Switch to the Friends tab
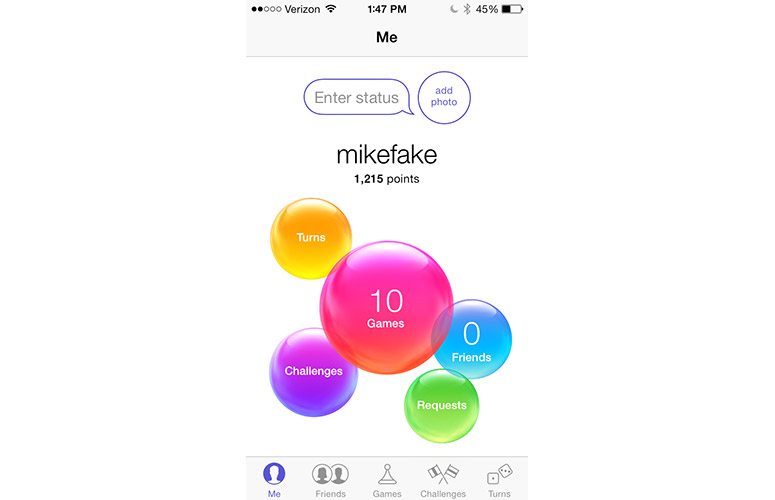 point(330,479)
